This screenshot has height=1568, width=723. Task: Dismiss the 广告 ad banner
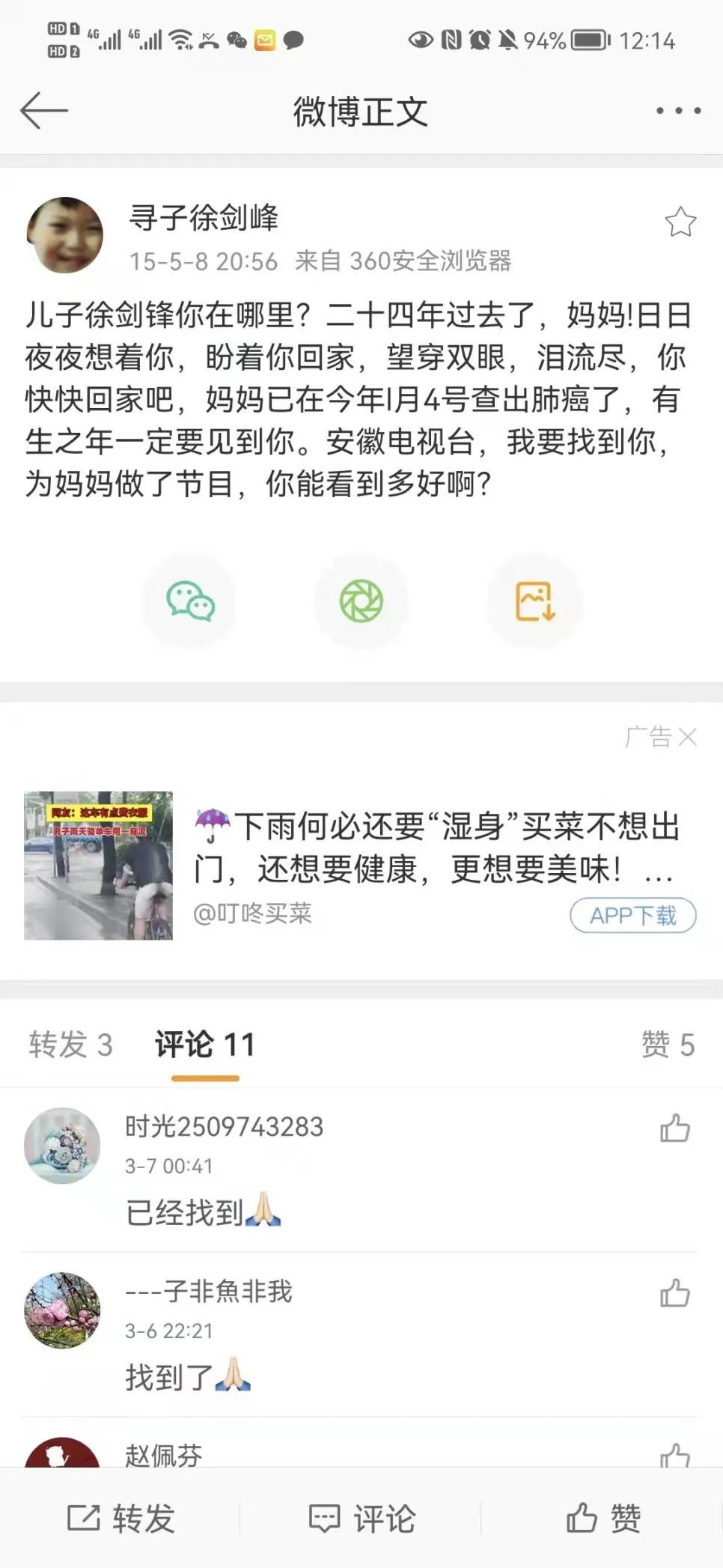tap(687, 738)
